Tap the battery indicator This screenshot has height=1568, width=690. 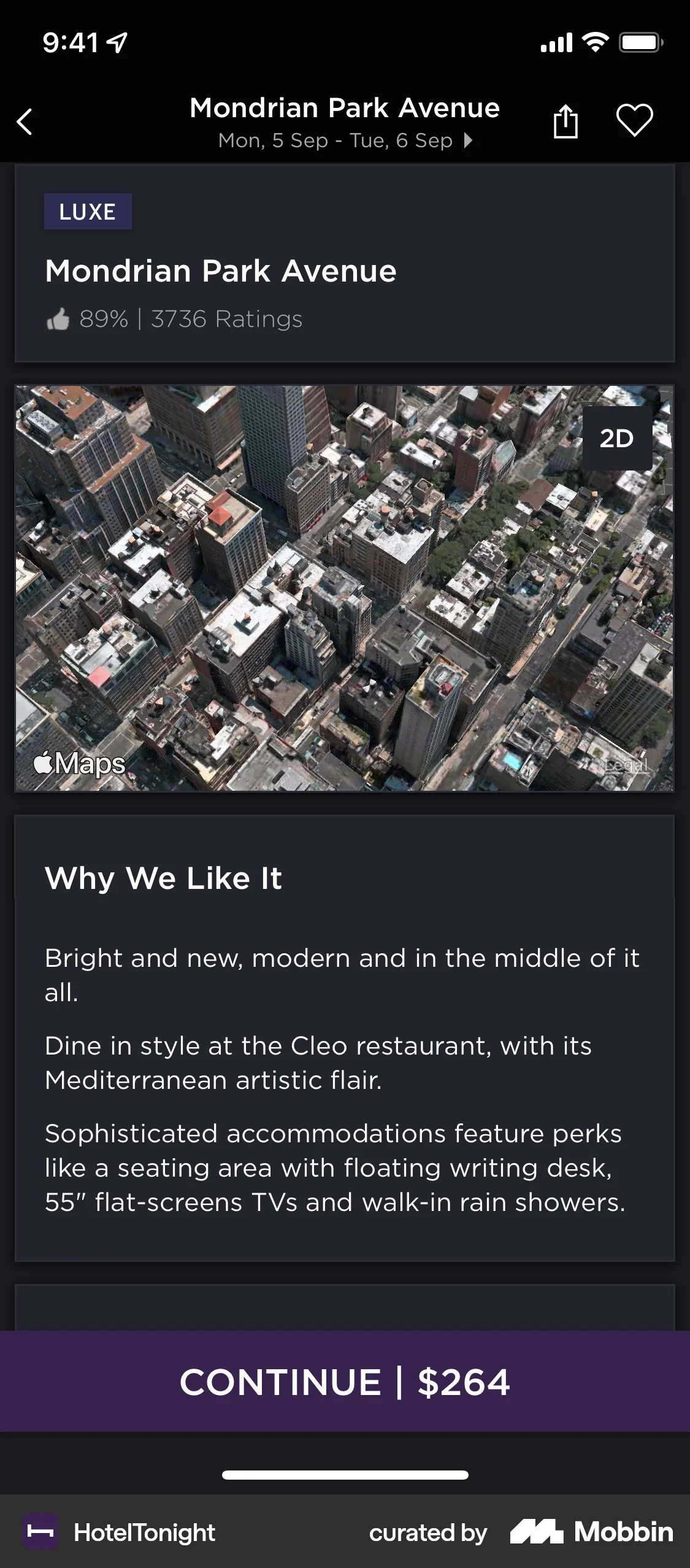638,42
